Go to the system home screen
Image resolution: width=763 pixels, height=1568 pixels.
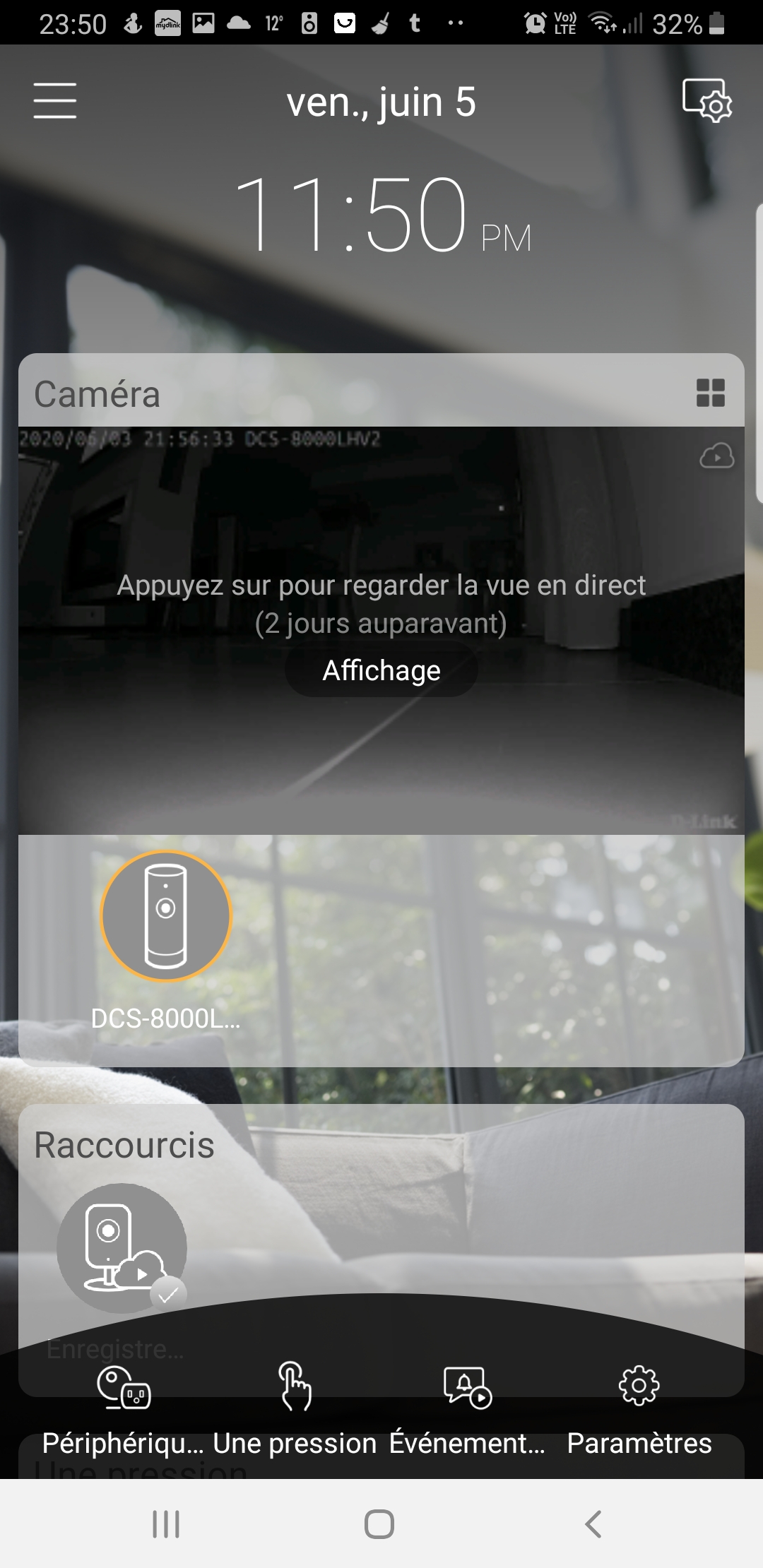click(379, 1524)
